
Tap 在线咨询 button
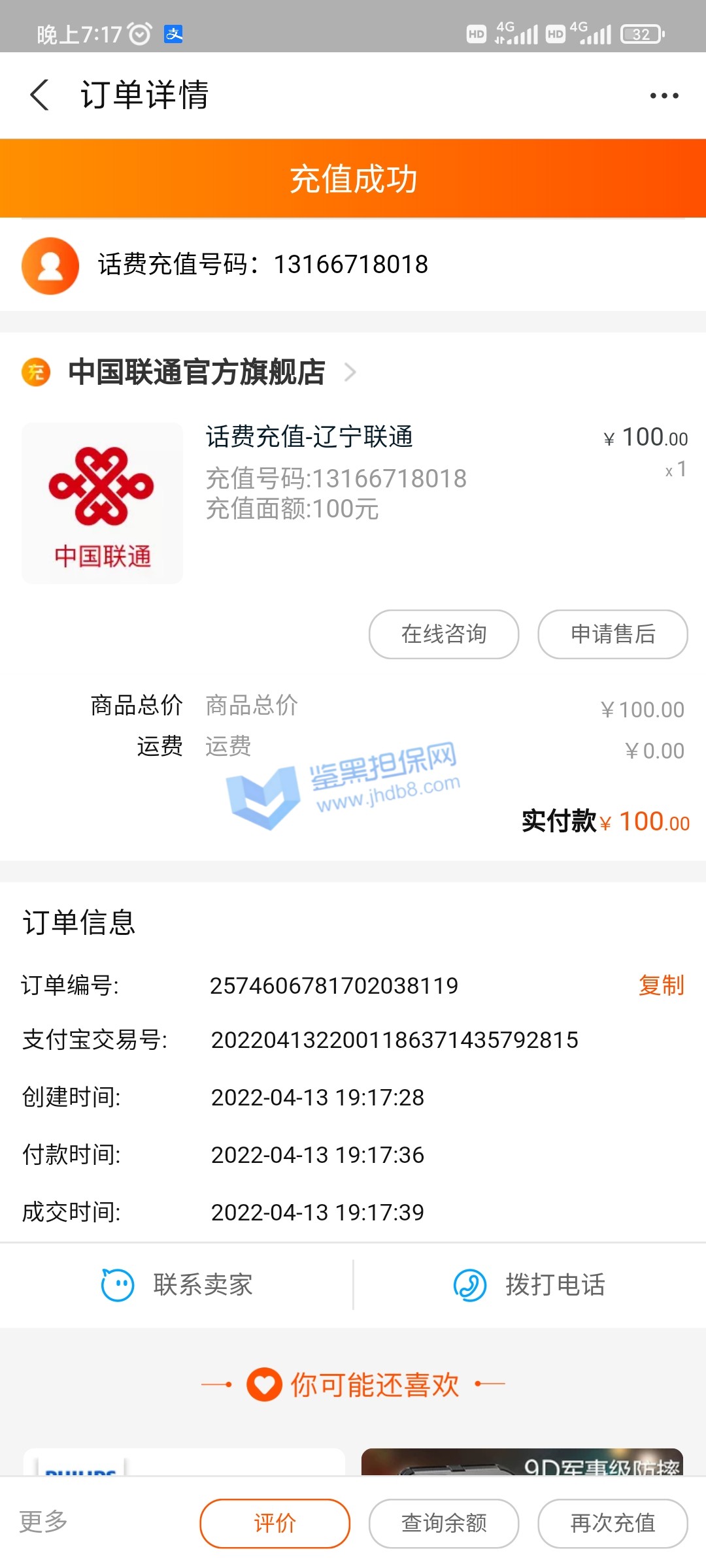tap(444, 634)
